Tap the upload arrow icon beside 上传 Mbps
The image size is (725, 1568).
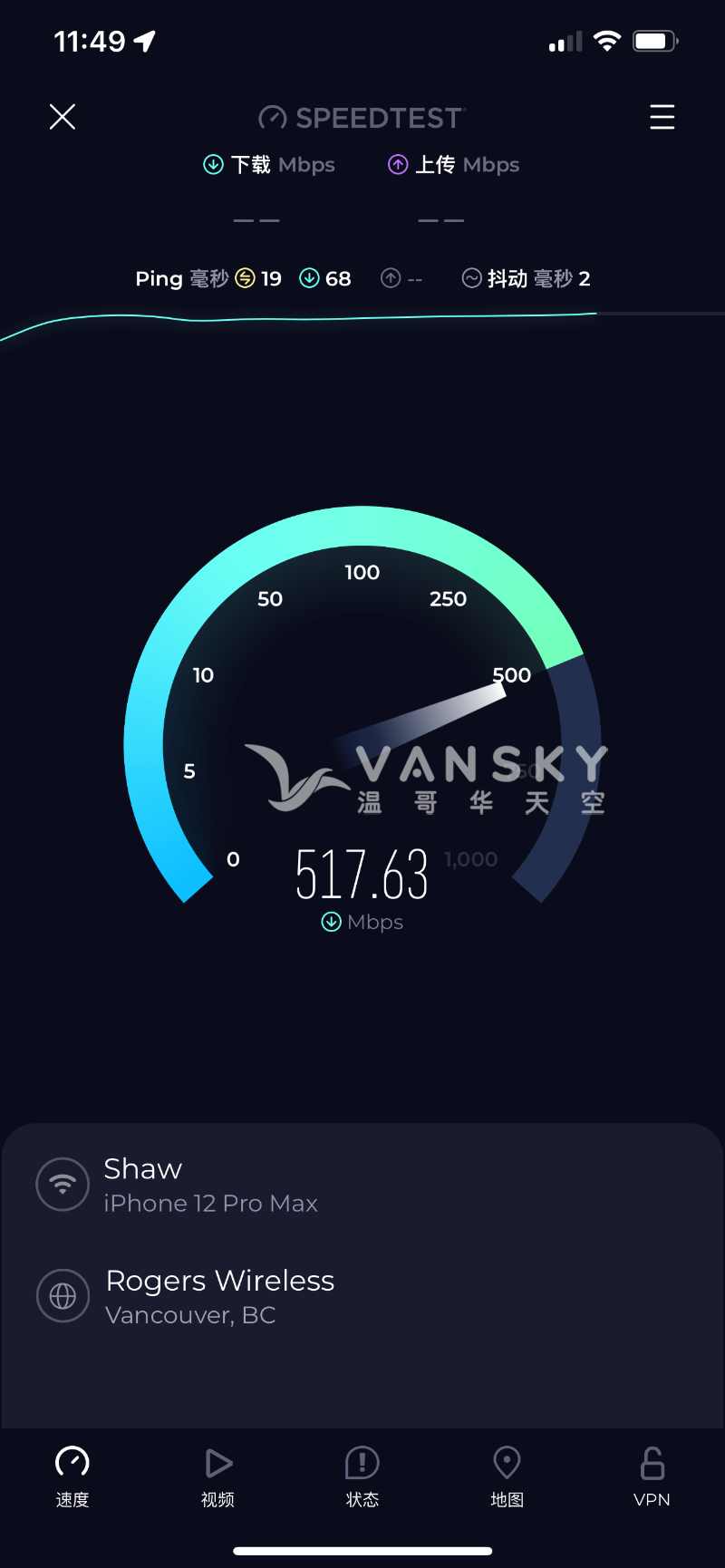click(x=397, y=164)
